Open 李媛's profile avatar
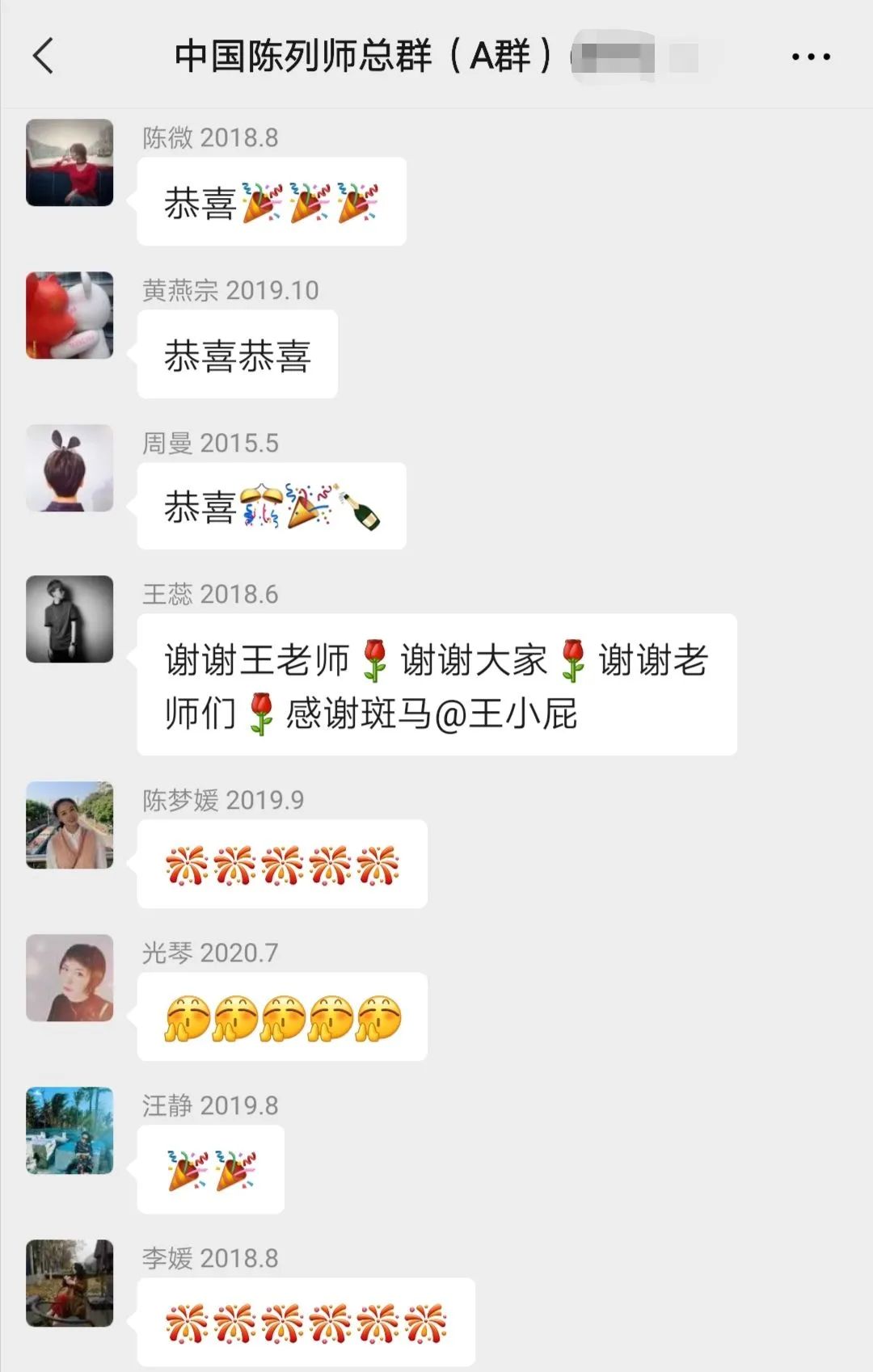 (70, 1283)
